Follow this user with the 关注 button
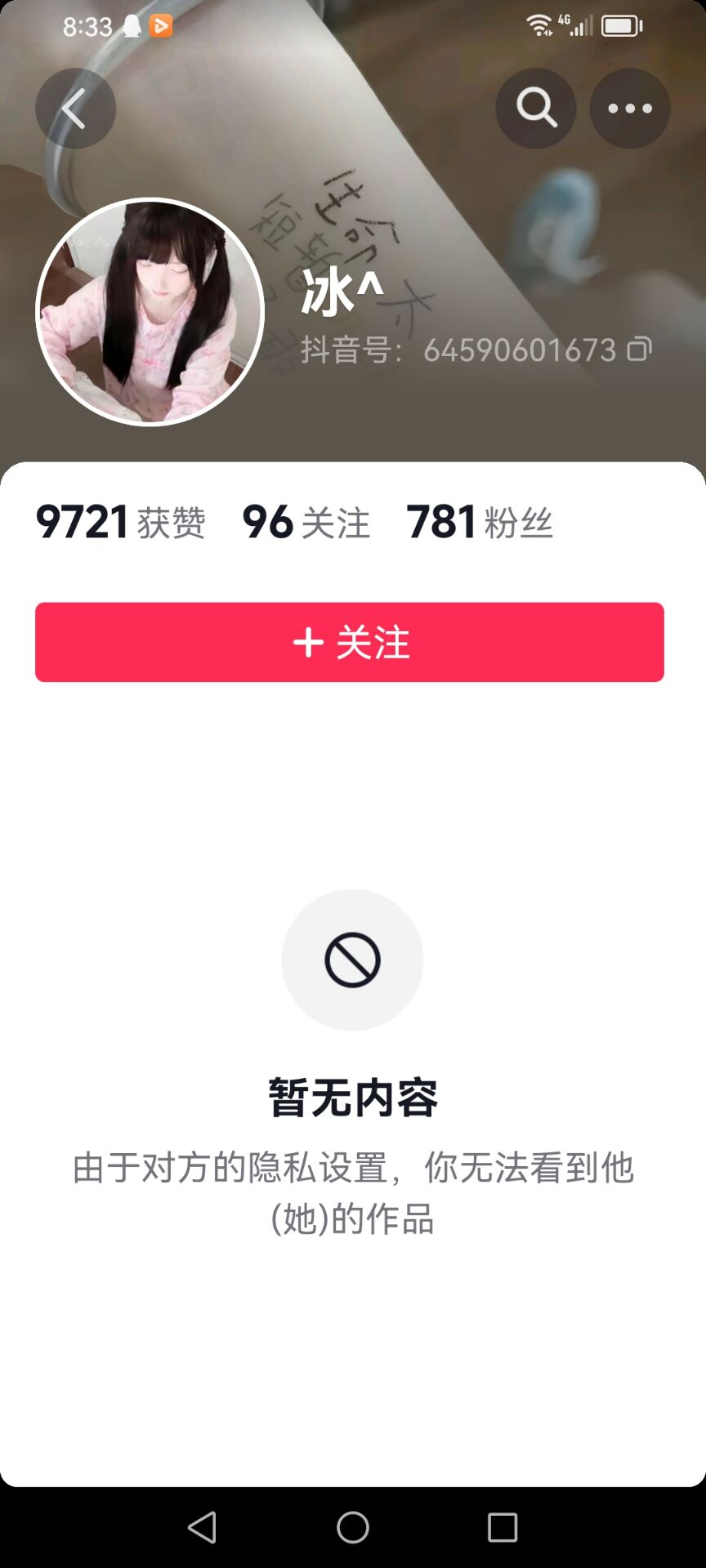 click(350, 642)
